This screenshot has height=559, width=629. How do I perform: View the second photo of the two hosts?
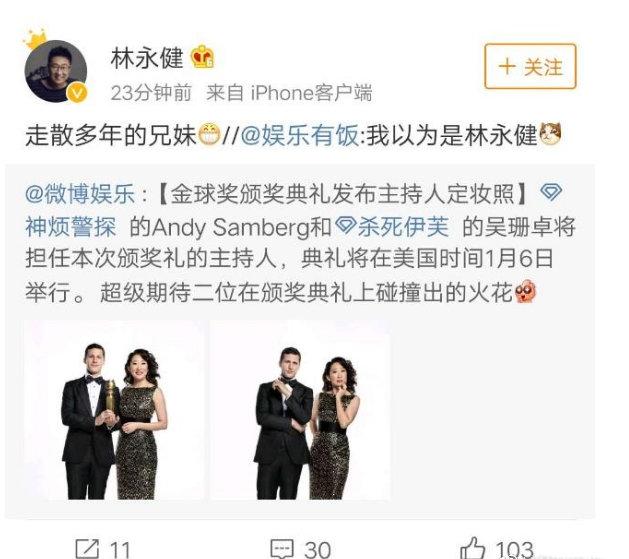coord(300,410)
